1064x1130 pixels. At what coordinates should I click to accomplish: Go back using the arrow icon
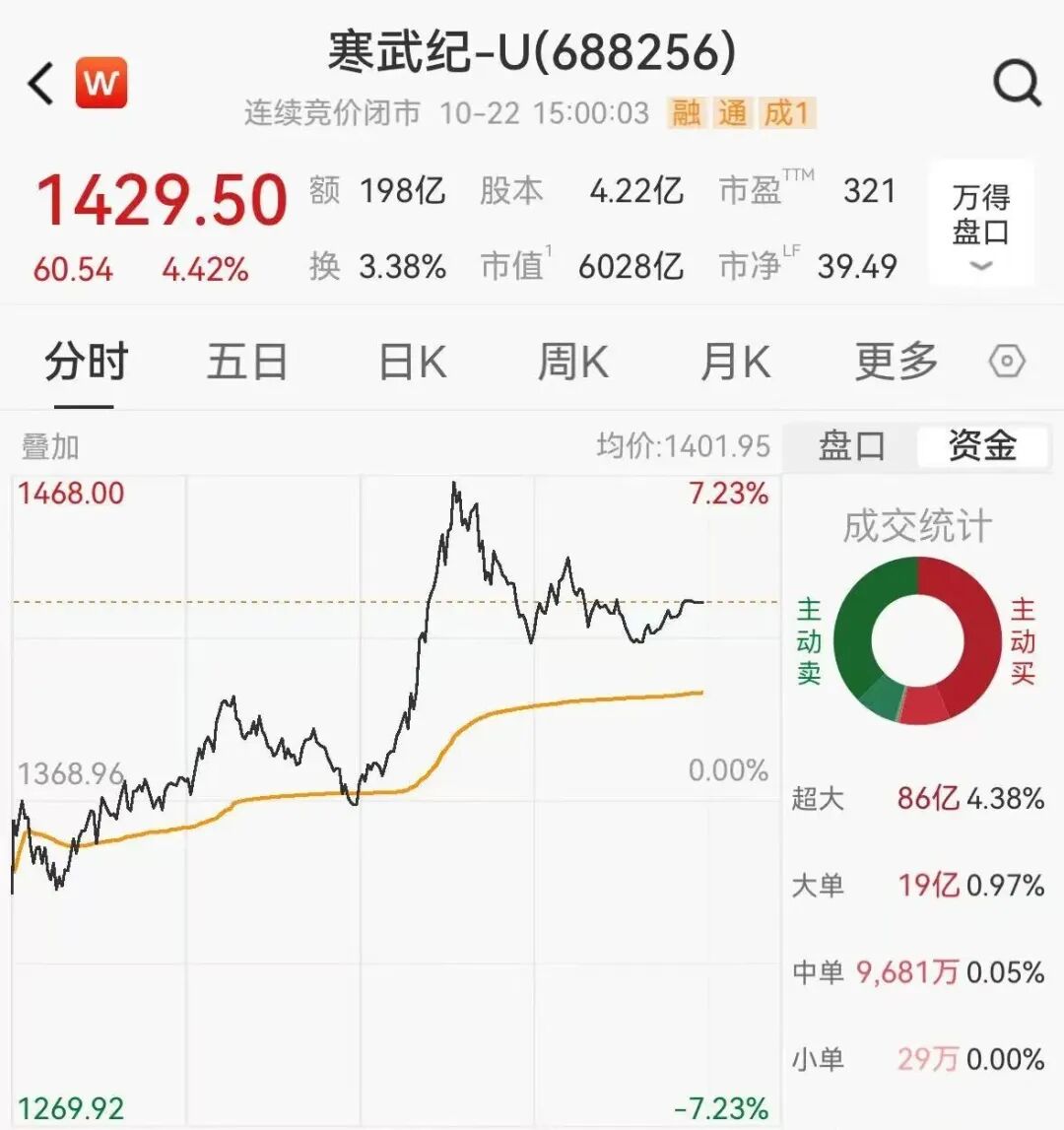[41, 84]
